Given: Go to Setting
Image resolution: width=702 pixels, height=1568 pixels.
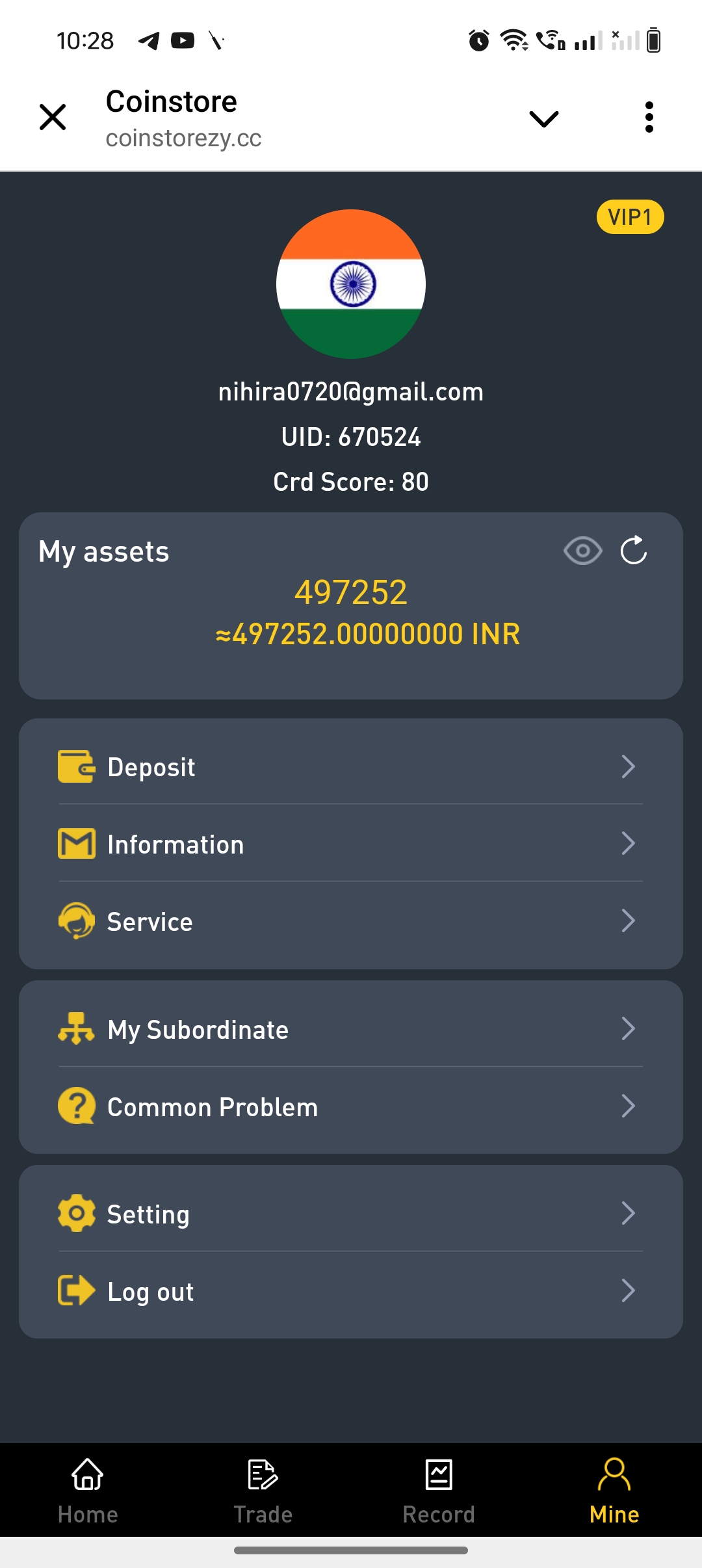Looking at the screenshot, I should click(351, 1214).
